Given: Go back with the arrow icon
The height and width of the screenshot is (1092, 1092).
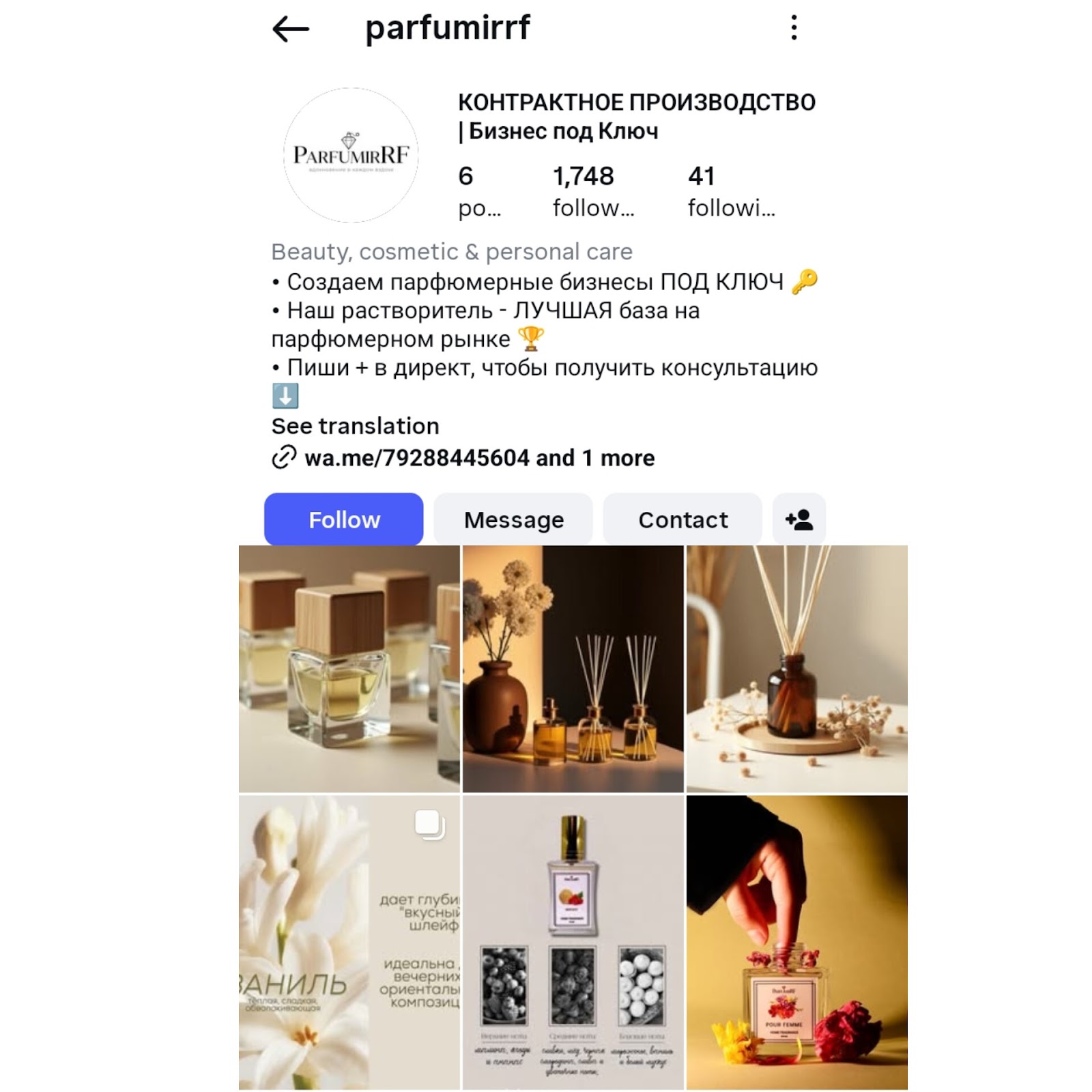Looking at the screenshot, I should (x=291, y=29).
